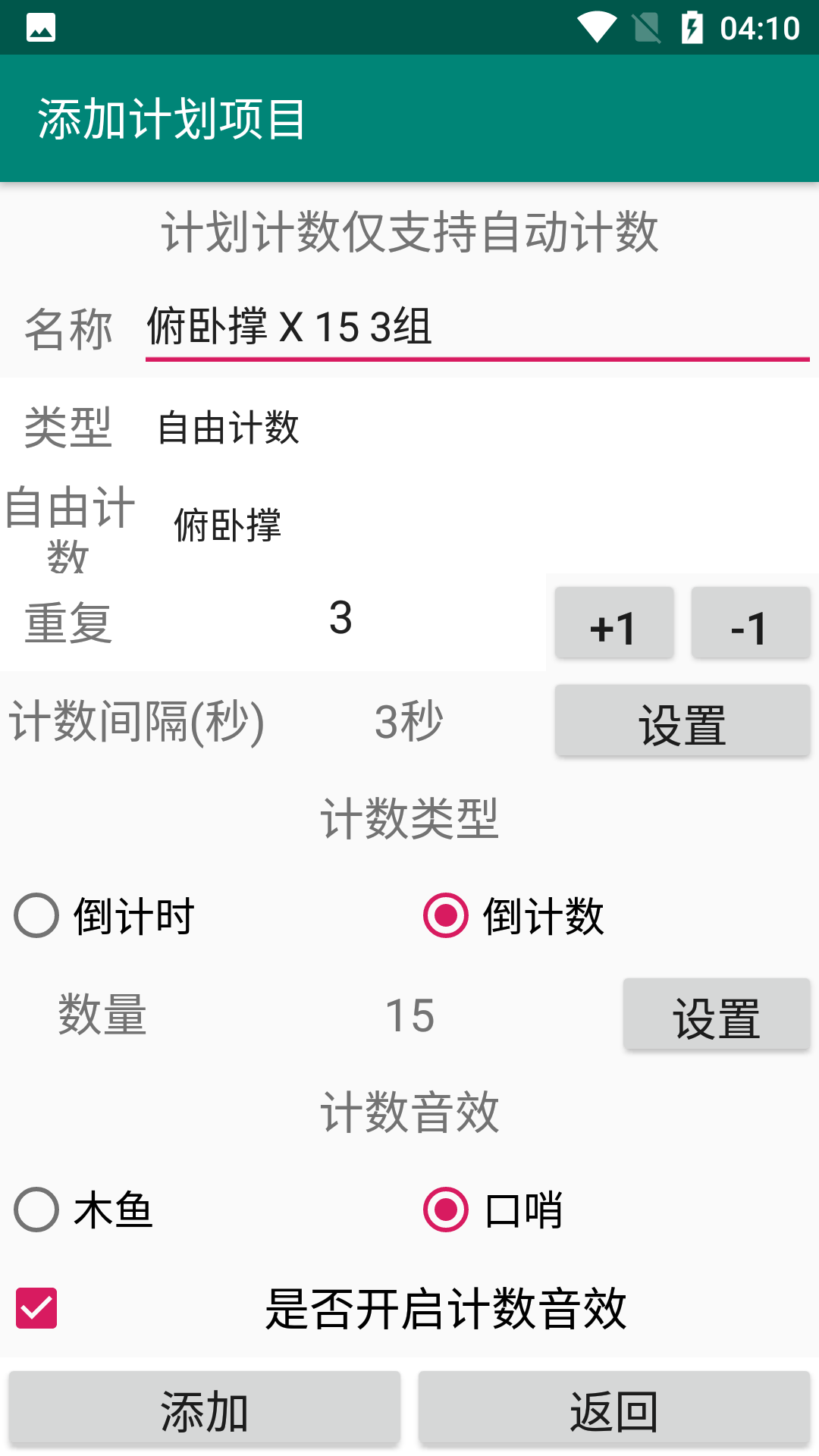The height and width of the screenshot is (1456, 819).
Task: Click the screenshot icon in the status bar
Action: [x=40, y=27]
